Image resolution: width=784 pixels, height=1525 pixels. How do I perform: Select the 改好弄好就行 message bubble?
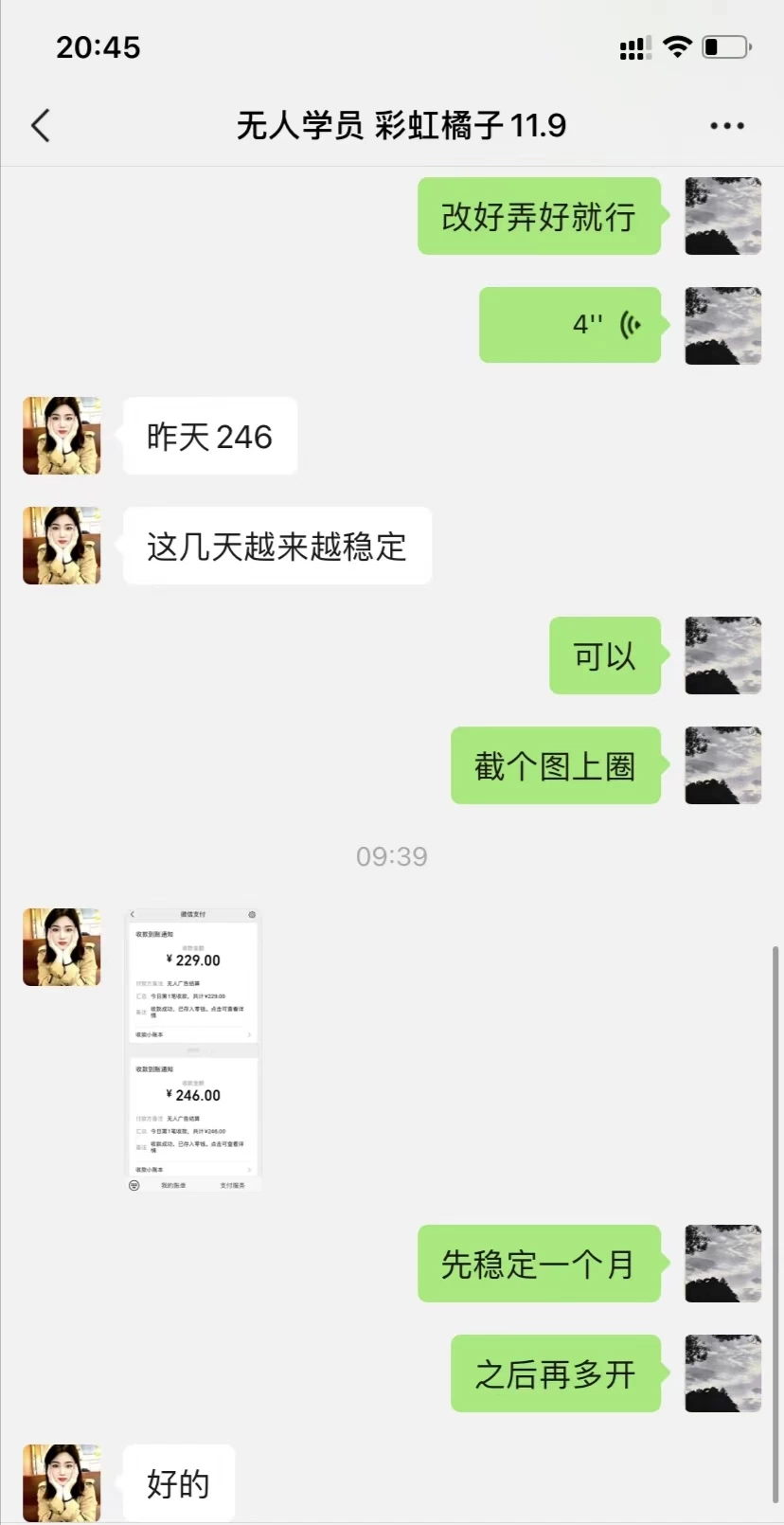pyautogui.click(x=539, y=216)
